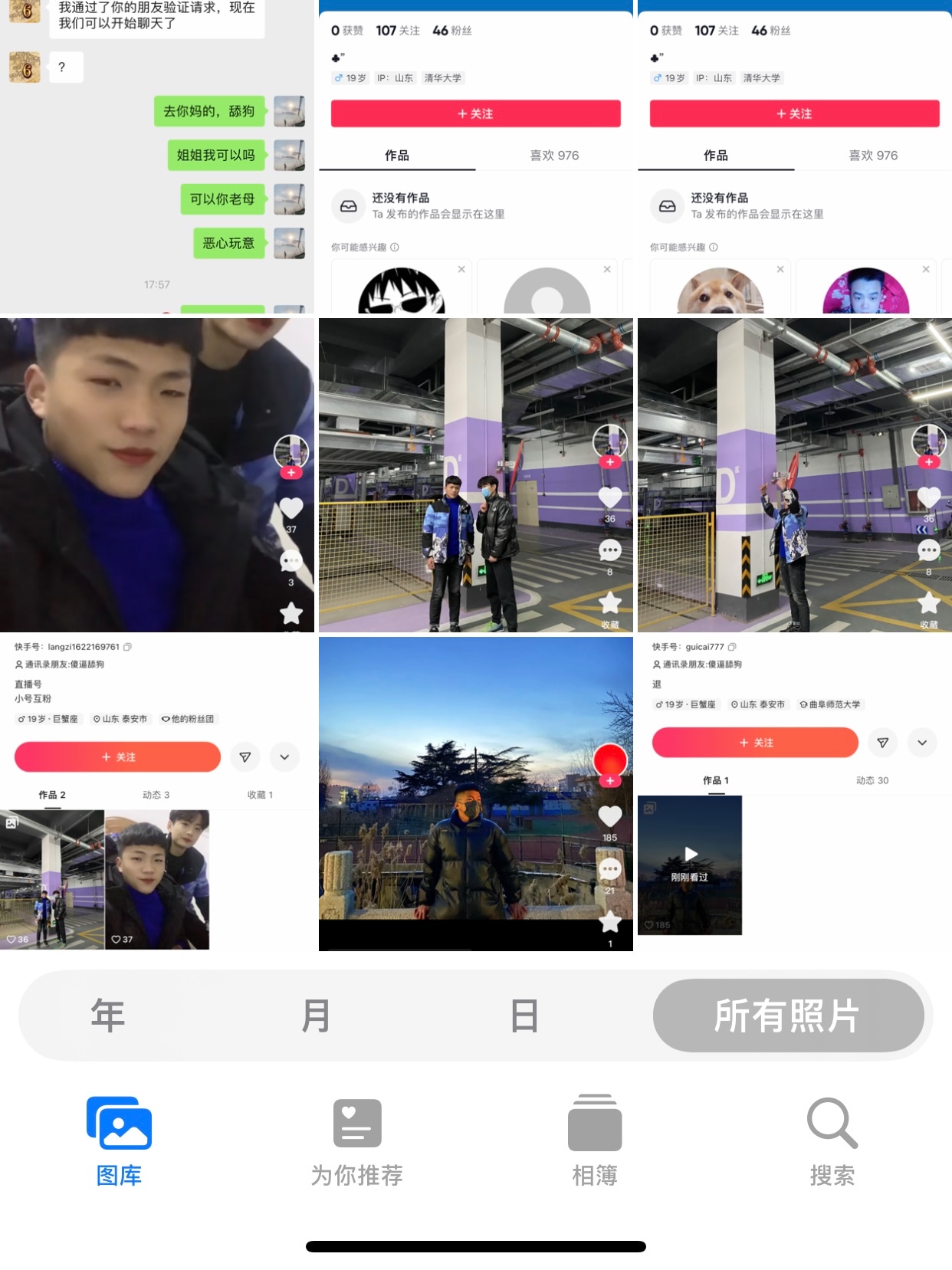
Task: Switch to the 年 (Years) view
Action: click(x=107, y=1016)
